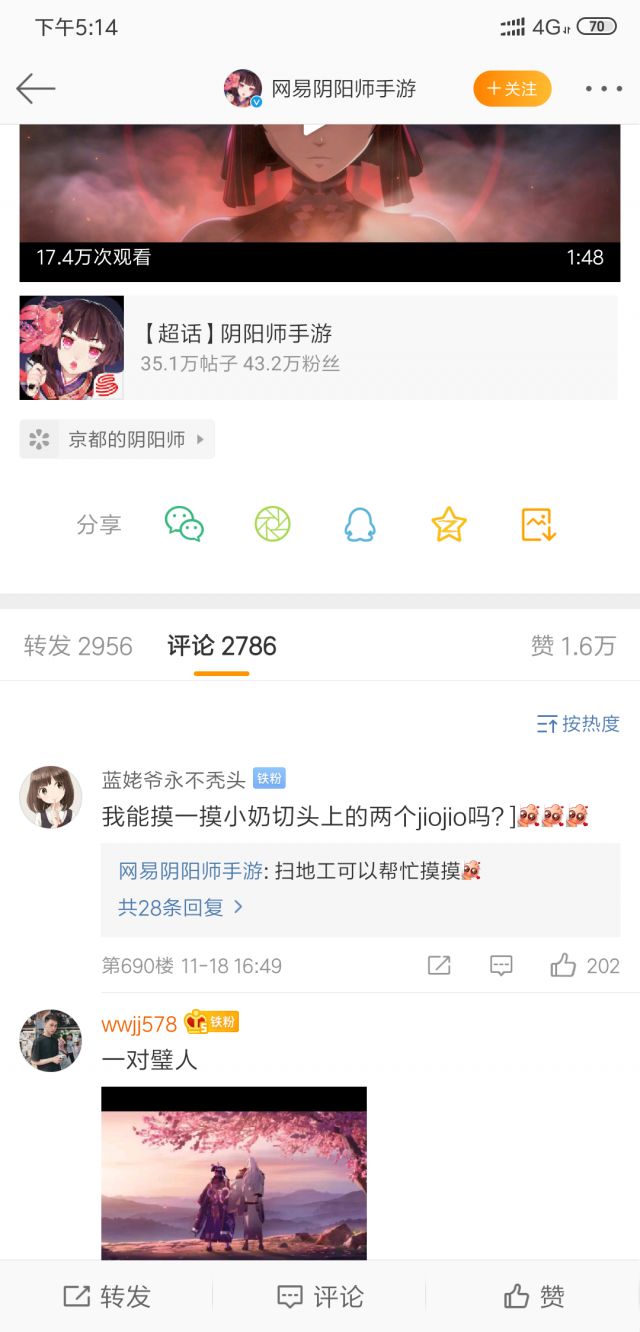
Task: Like 蓝姥爷永不秃头's comment
Action: tap(584, 965)
